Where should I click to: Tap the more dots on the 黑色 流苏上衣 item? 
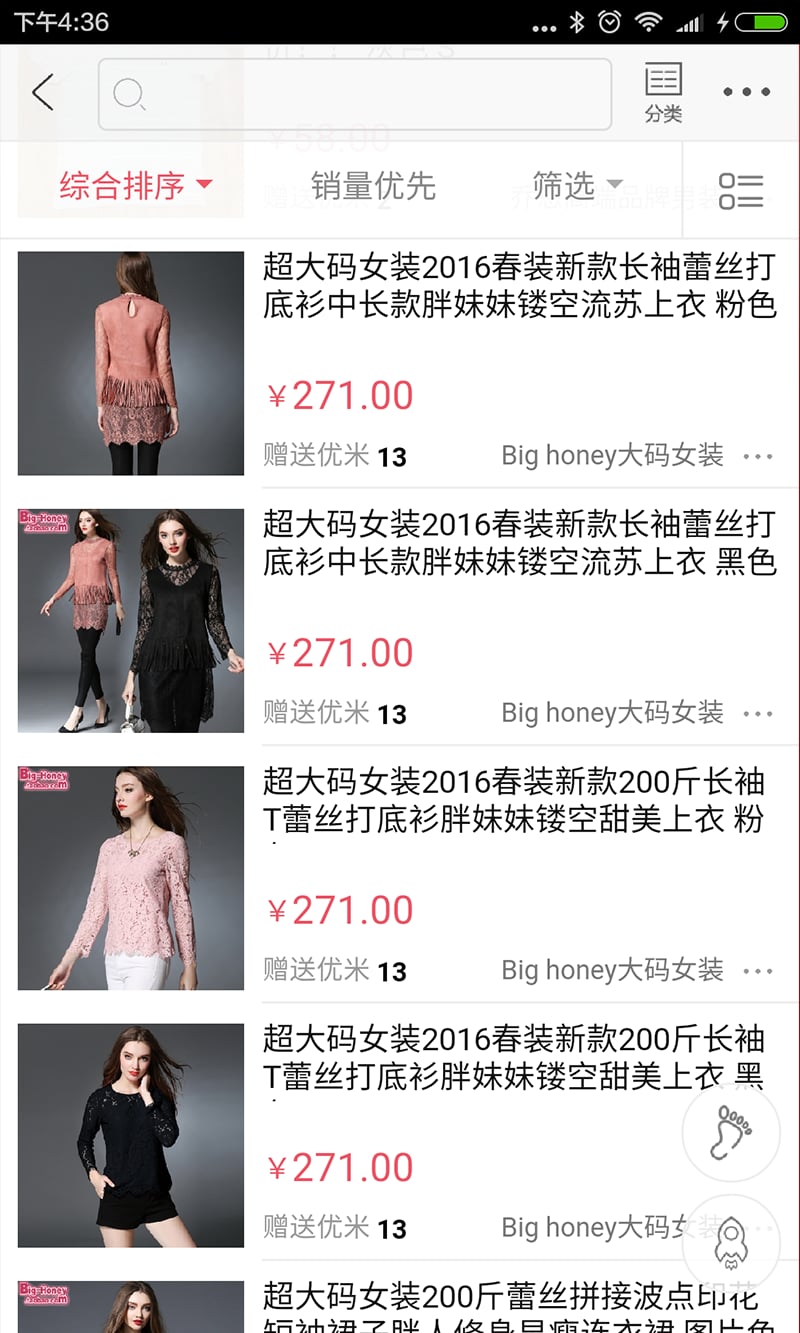(x=758, y=714)
